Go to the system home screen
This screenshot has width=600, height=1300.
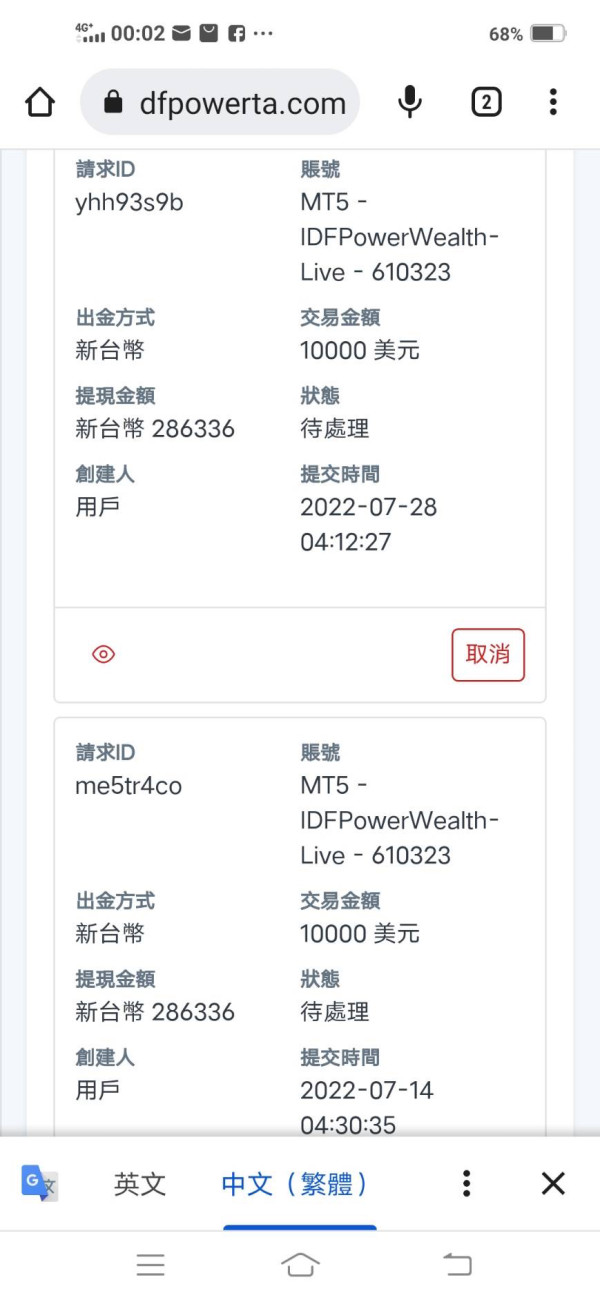[x=301, y=1265]
